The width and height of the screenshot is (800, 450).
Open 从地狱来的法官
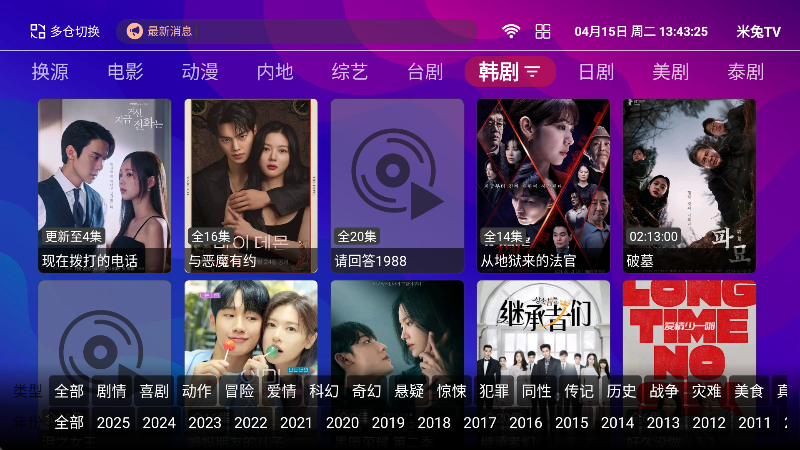coord(543,185)
